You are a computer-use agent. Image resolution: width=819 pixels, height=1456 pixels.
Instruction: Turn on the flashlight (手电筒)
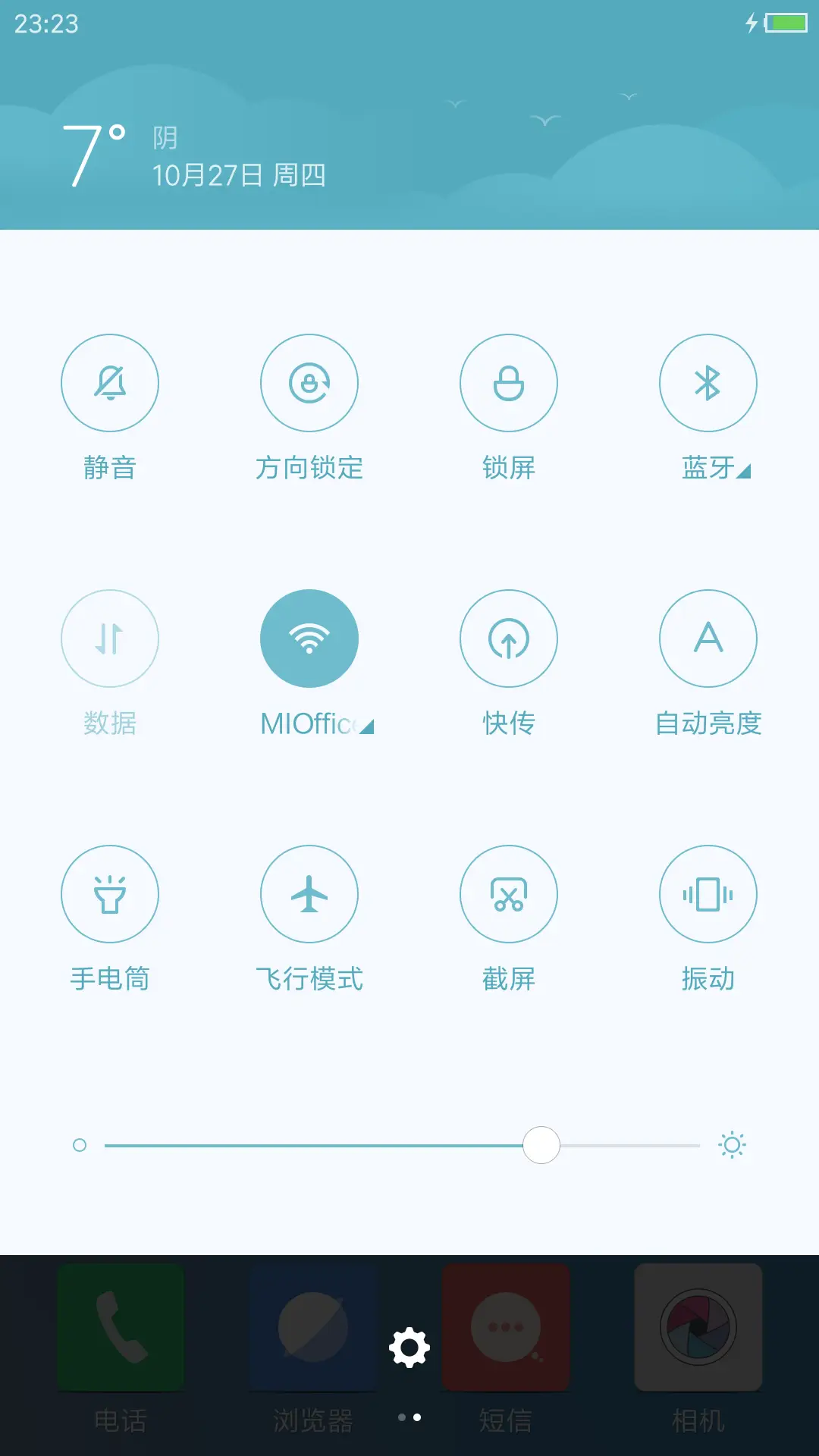(x=110, y=894)
